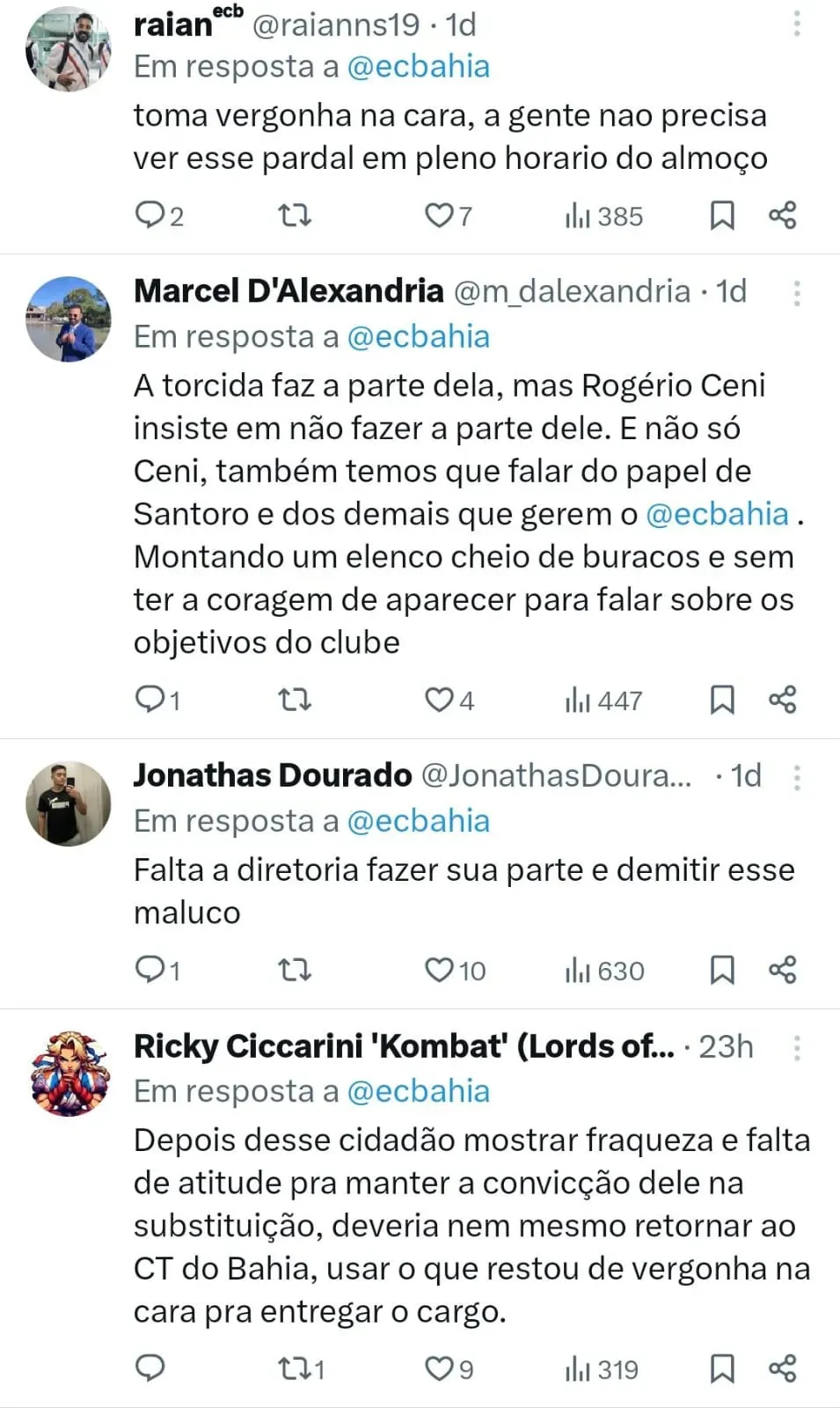Like Ricky Ciccarini's tweet
Viewport: 840px width, 1408px height.
pos(438,1369)
